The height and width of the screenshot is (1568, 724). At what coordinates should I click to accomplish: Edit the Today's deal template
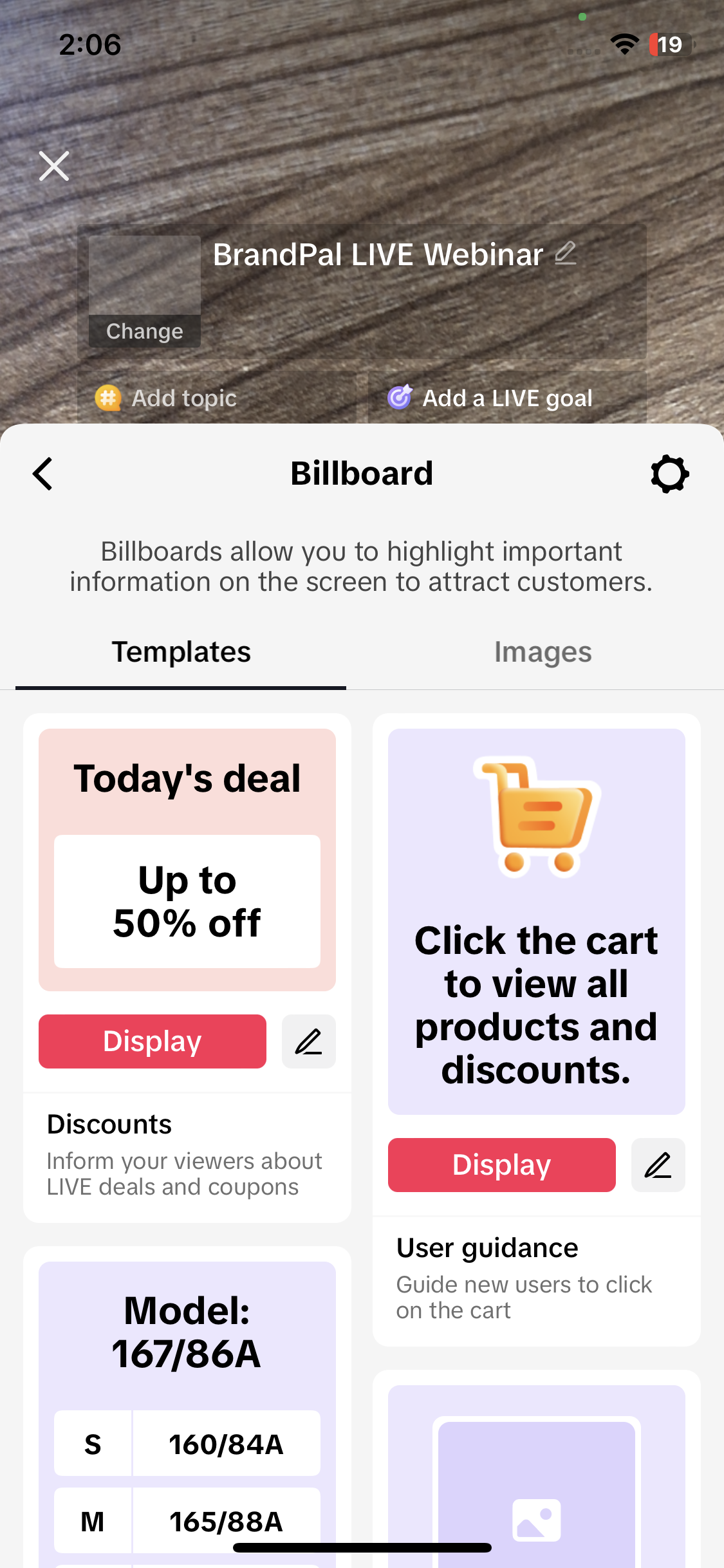(309, 1041)
